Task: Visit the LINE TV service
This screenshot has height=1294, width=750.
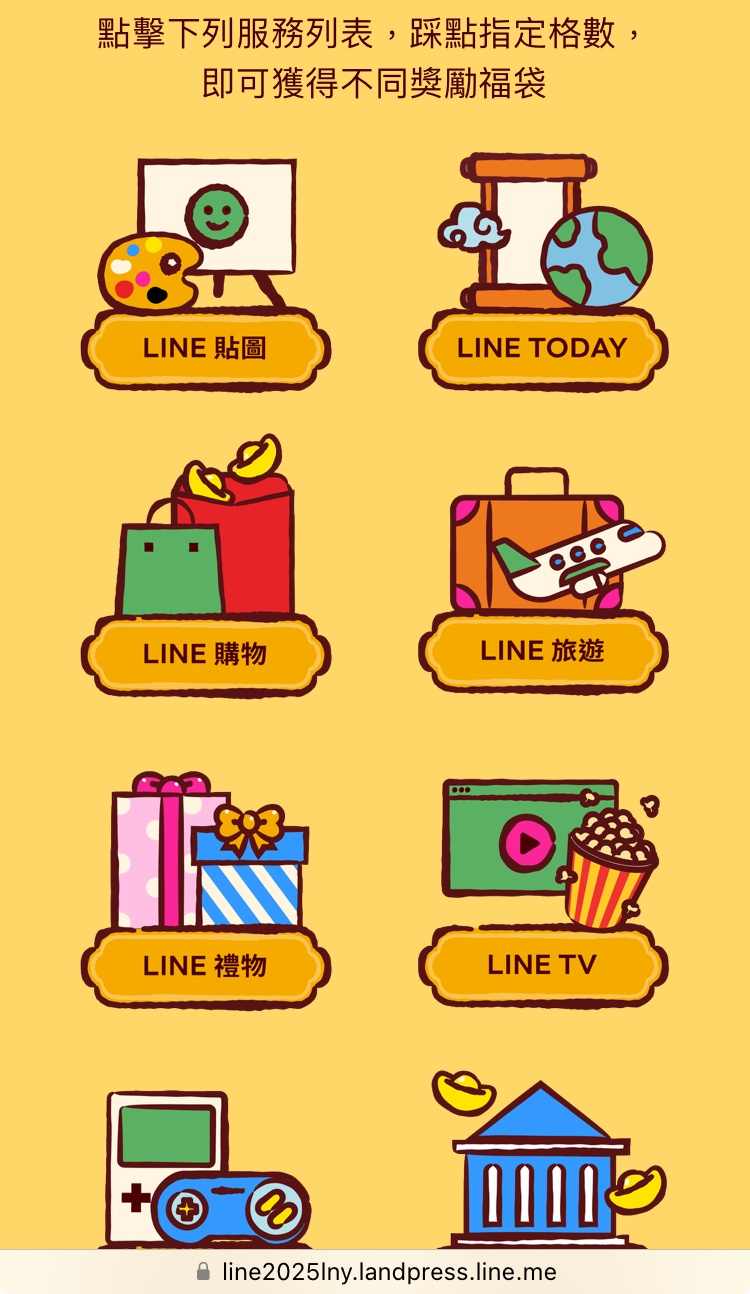Action: (x=542, y=965)
